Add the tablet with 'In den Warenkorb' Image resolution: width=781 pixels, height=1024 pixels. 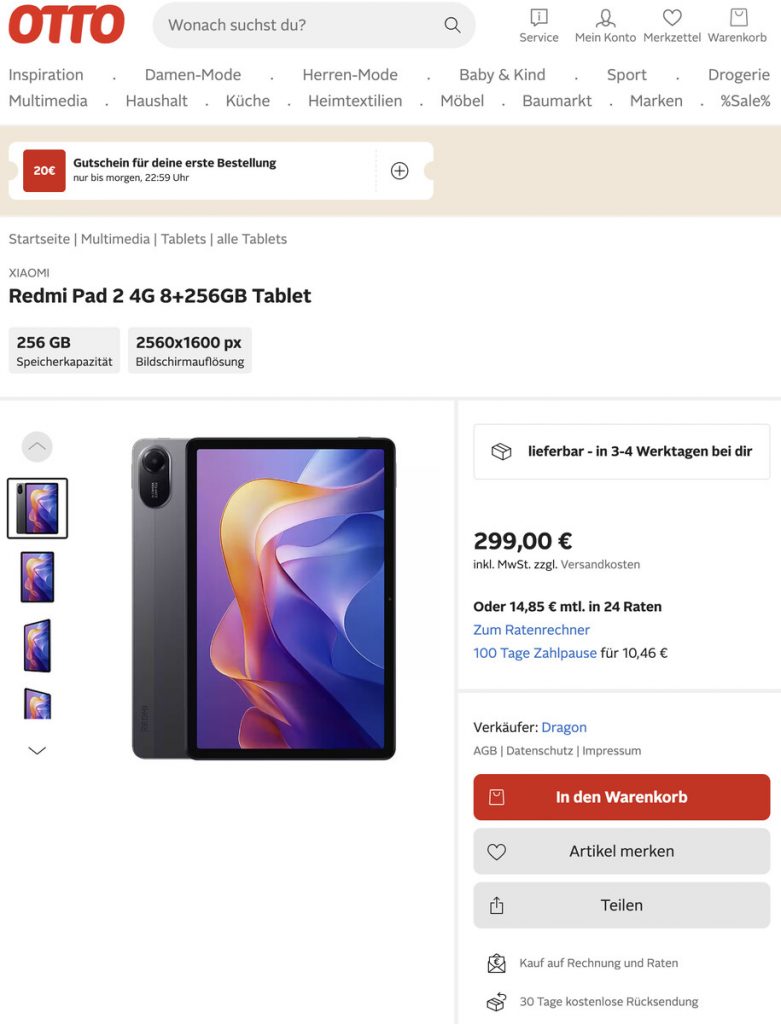point(621,797)
